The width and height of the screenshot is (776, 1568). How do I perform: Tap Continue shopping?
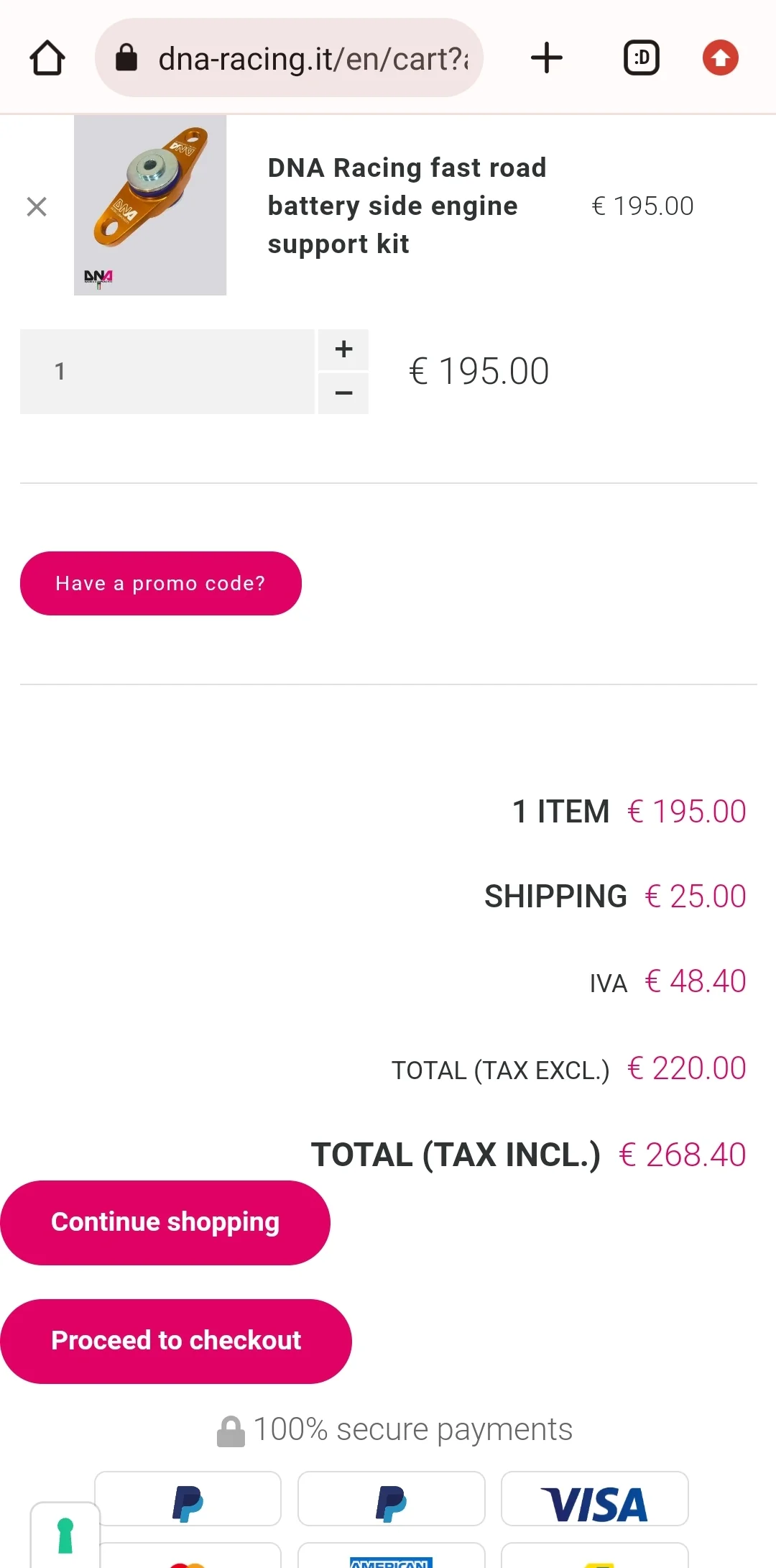[x=165, y=1222]
